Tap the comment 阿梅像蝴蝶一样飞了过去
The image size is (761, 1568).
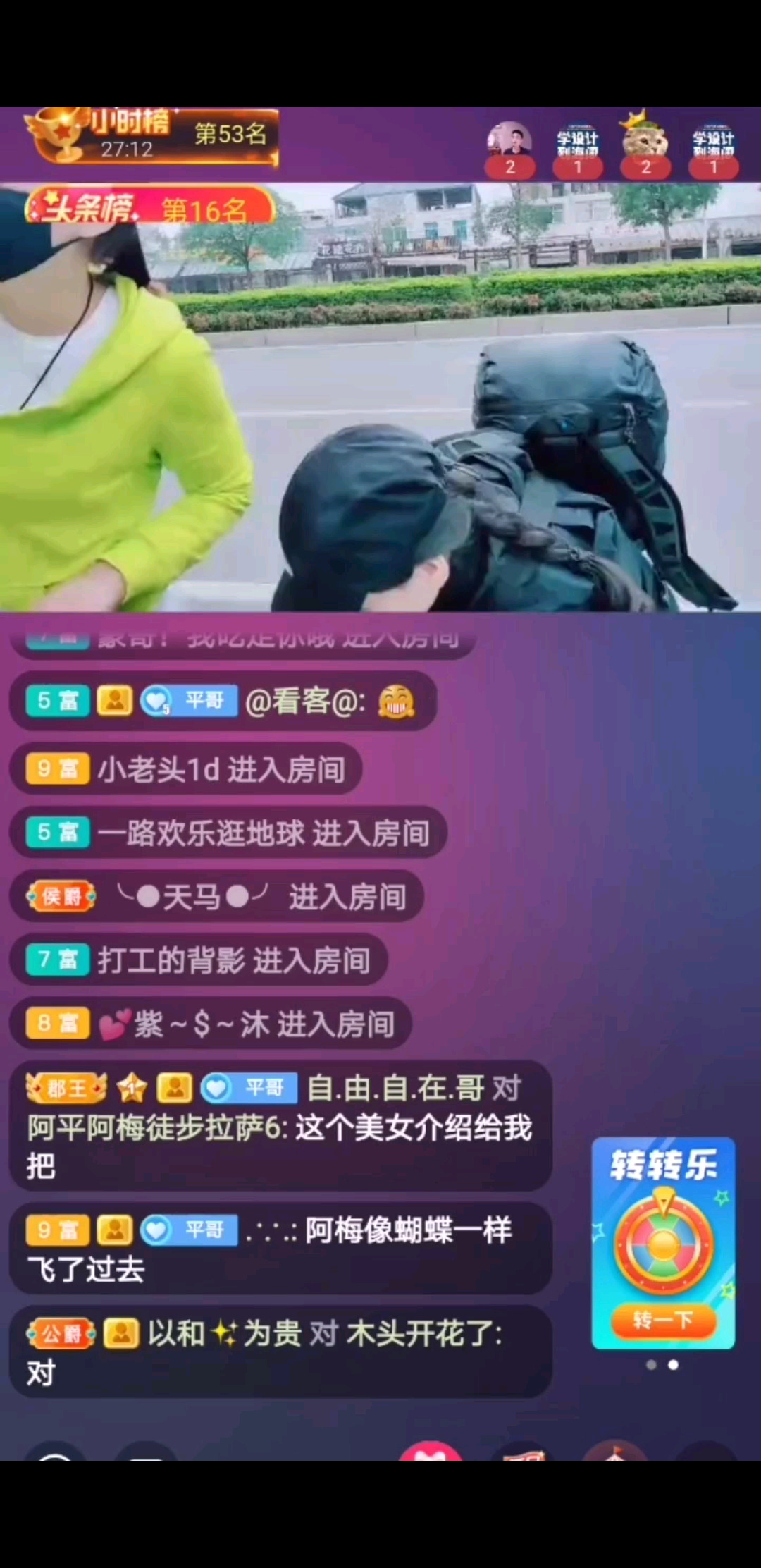[x=280, y=1249]
